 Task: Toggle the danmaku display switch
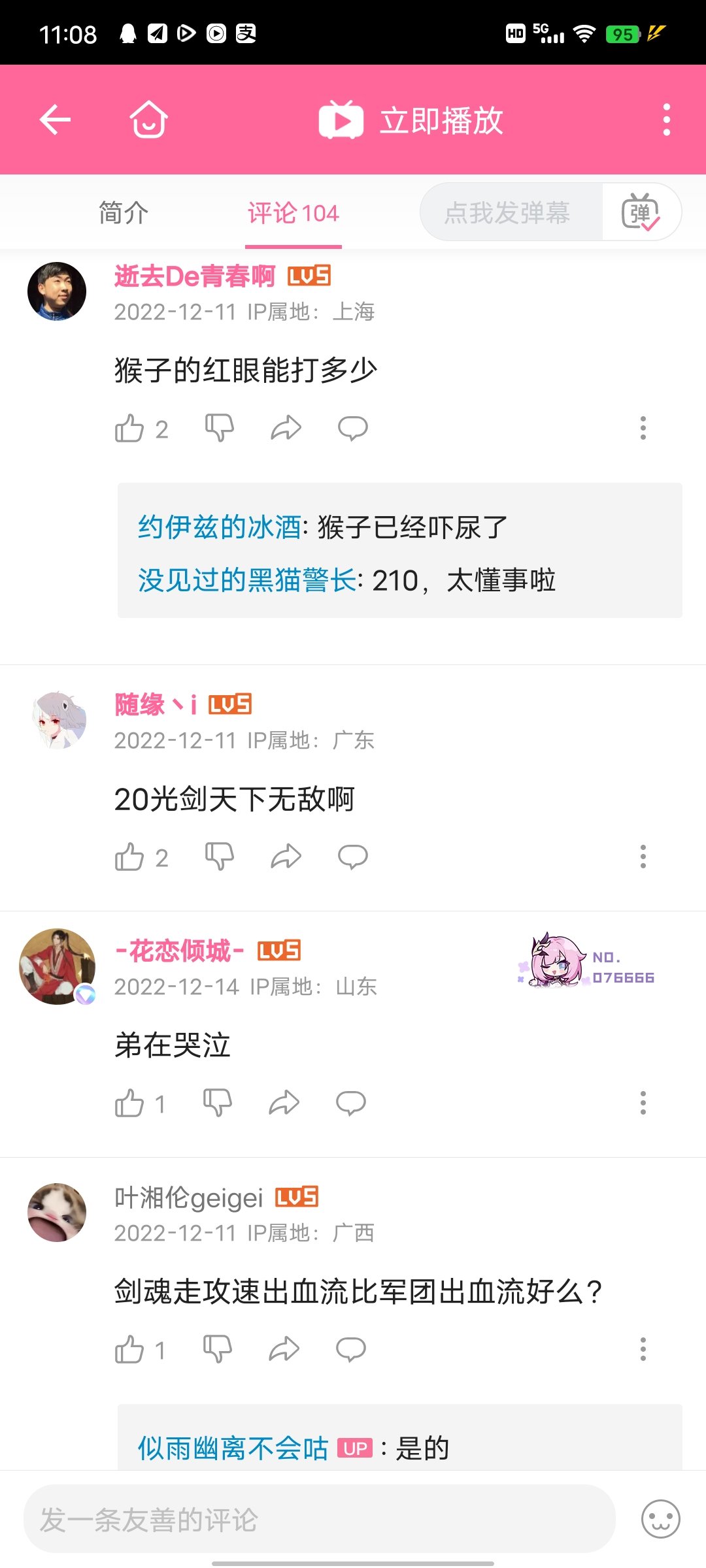coord(641,212)
